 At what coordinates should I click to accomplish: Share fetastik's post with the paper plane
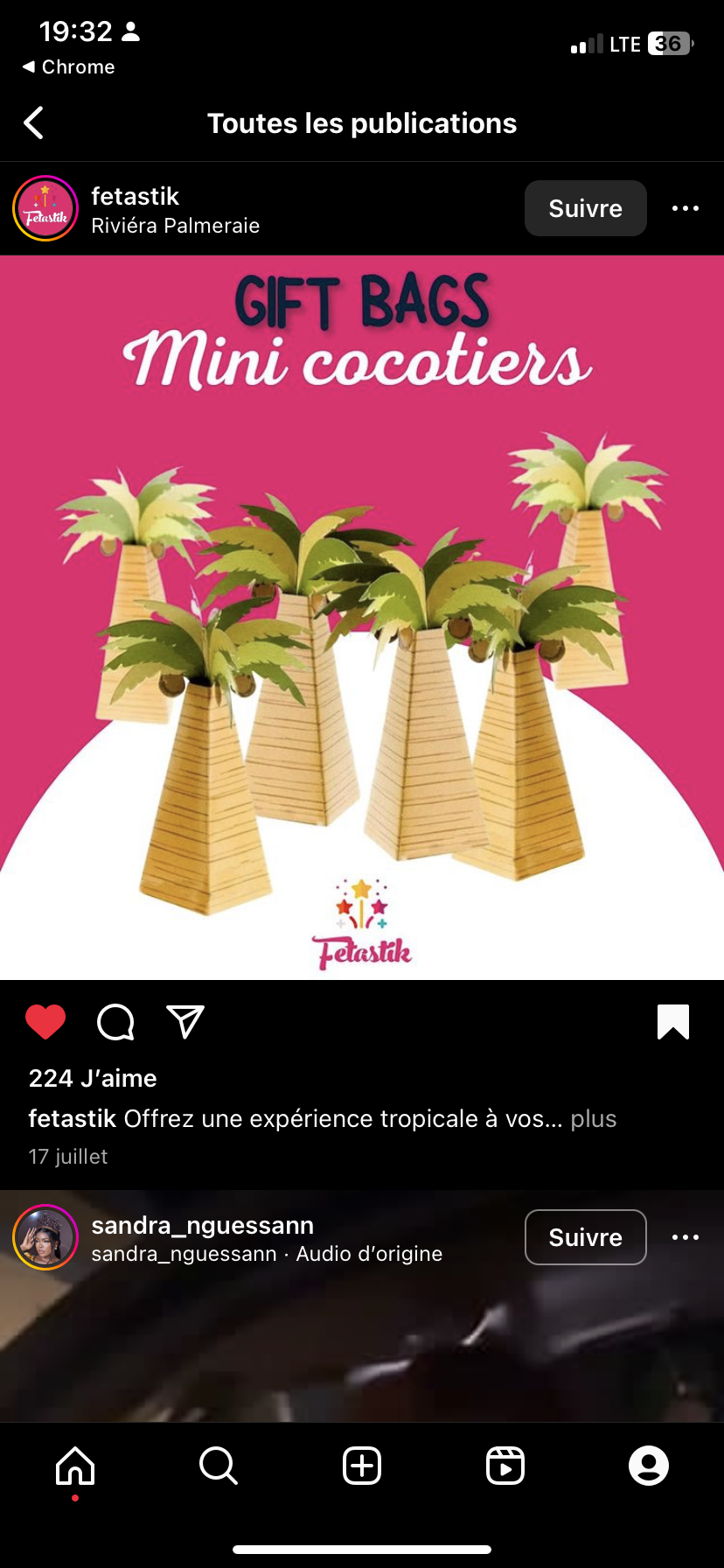tap(185, 1022)
